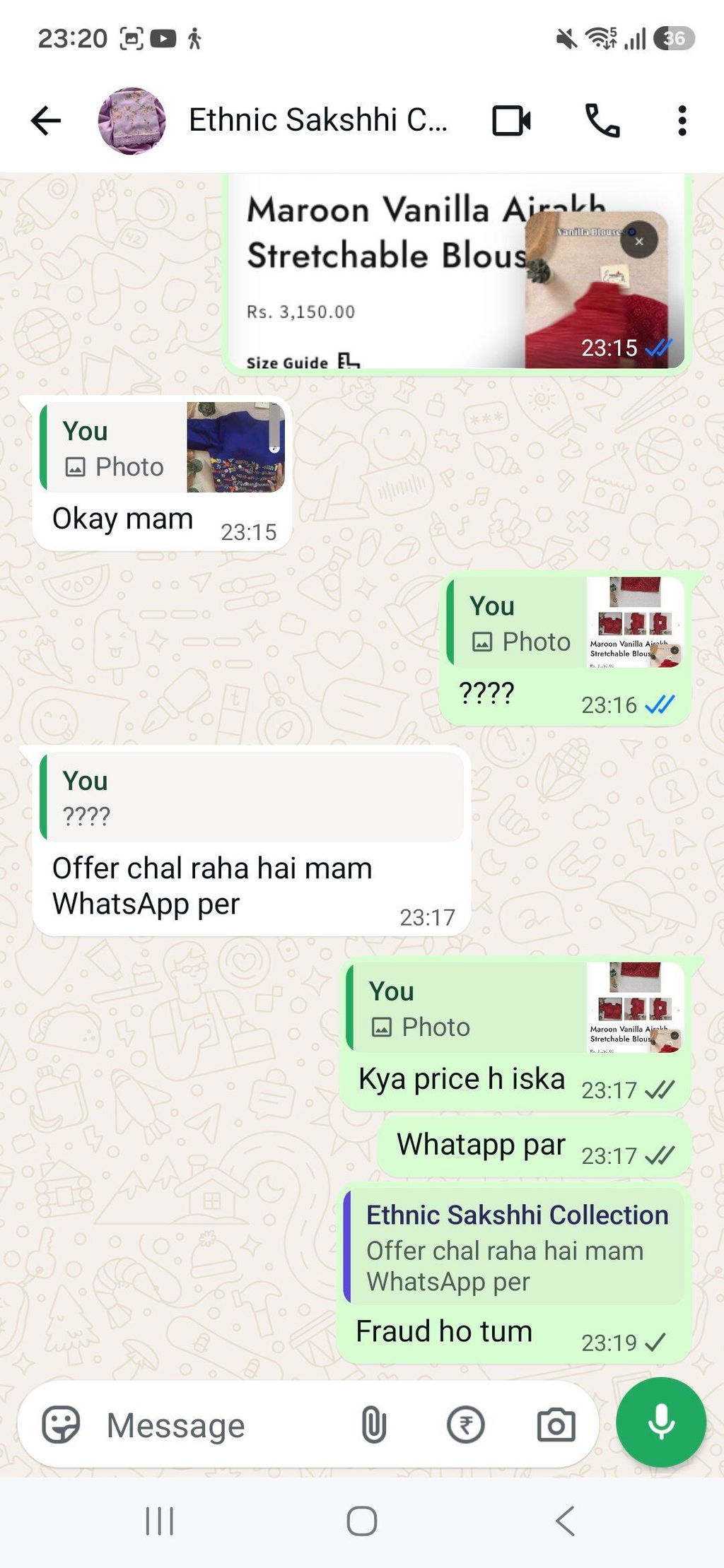Open the rupee payment option
724x1568 pixels.
point(466,1425)
